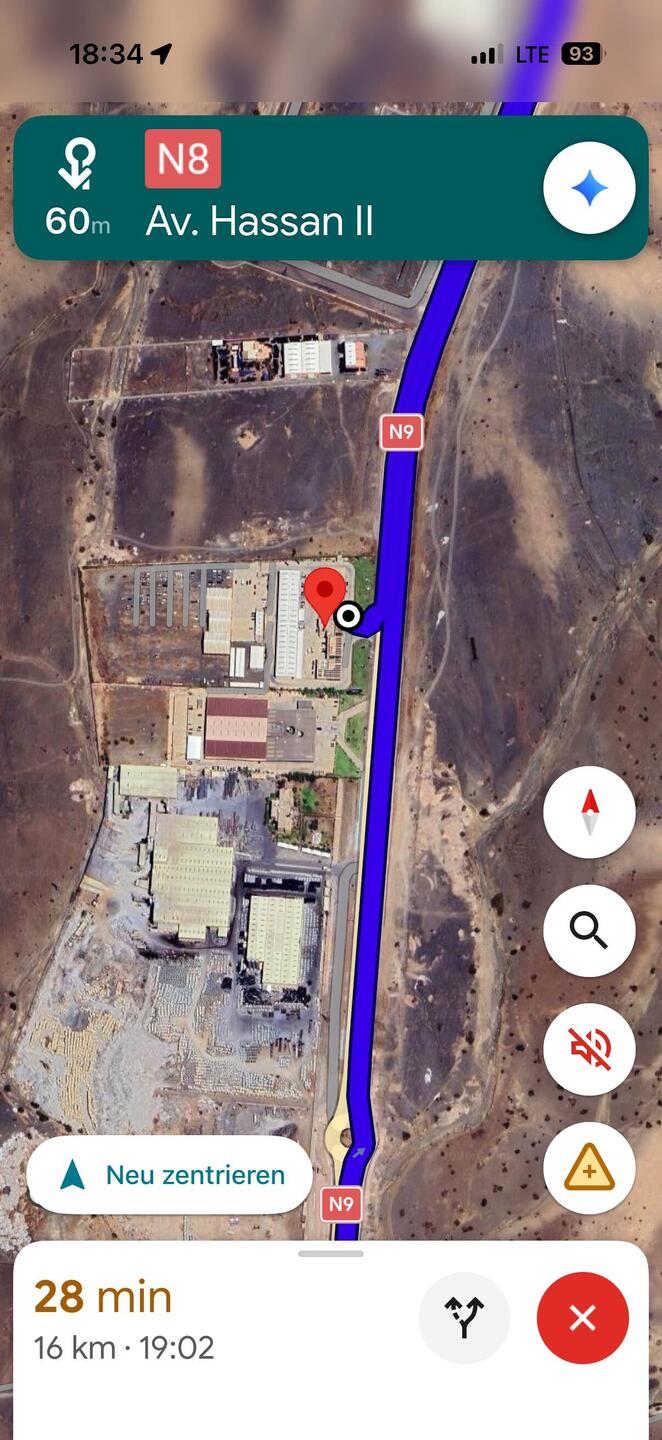662x1440 pixels.
Task: Report an incident on the road
Action: 589,1168
